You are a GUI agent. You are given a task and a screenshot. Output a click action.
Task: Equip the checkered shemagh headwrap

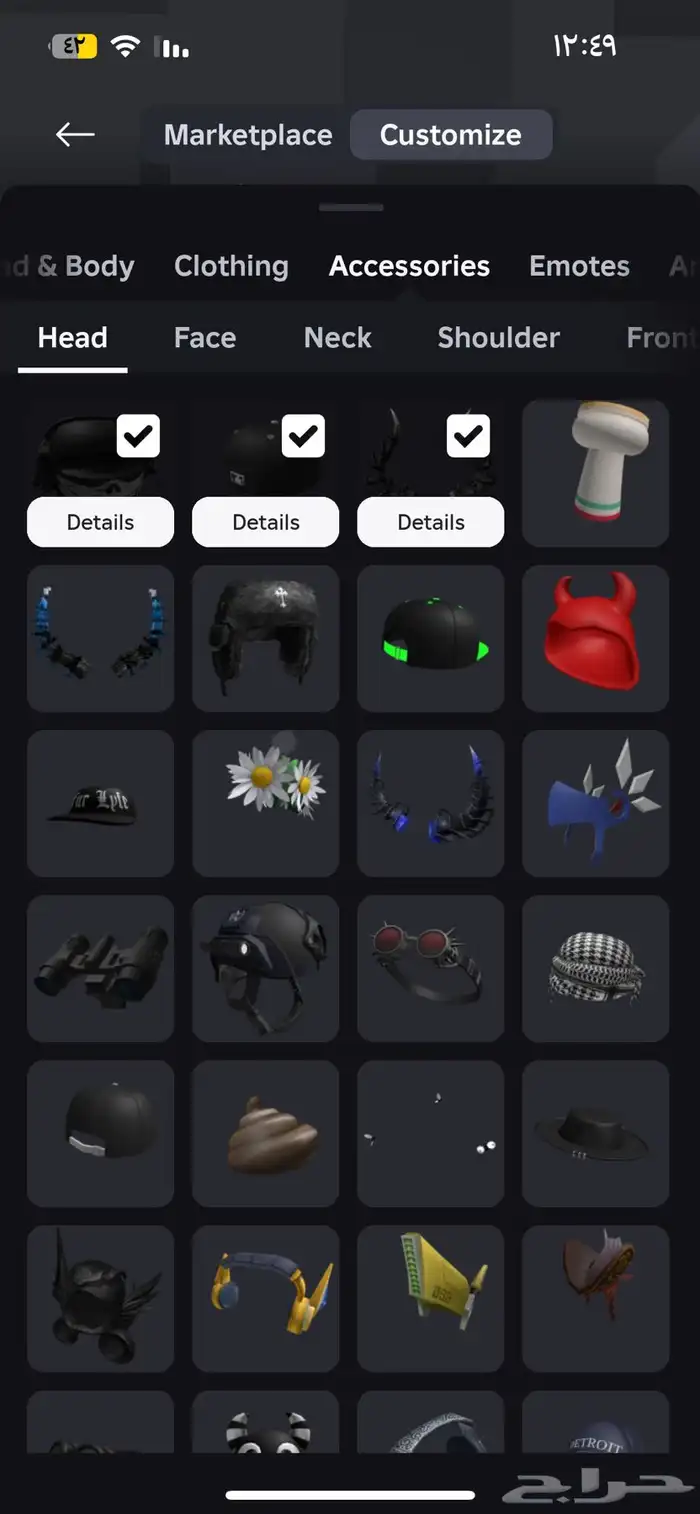[x=595, y=968]
